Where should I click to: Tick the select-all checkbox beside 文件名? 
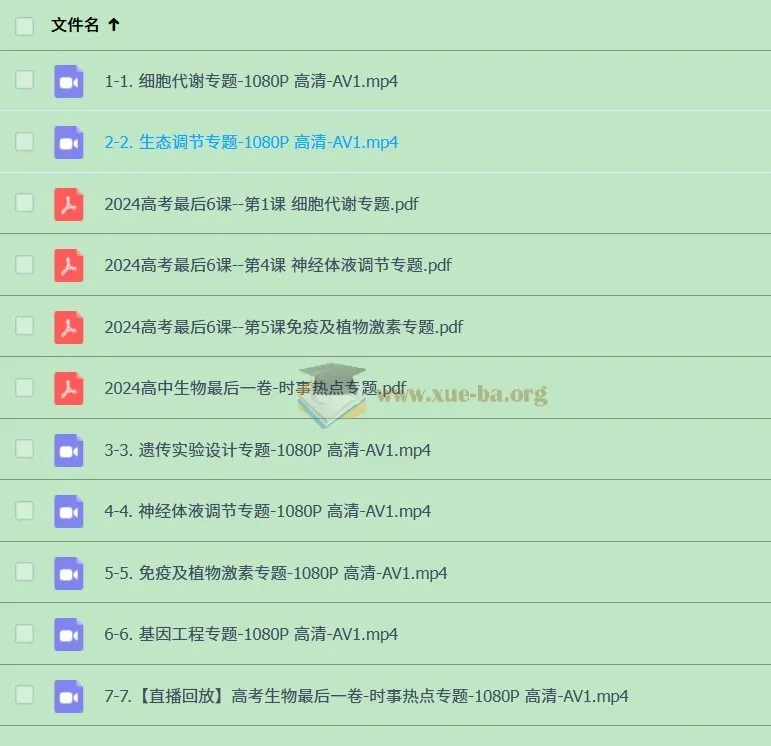tap(24, 26)
